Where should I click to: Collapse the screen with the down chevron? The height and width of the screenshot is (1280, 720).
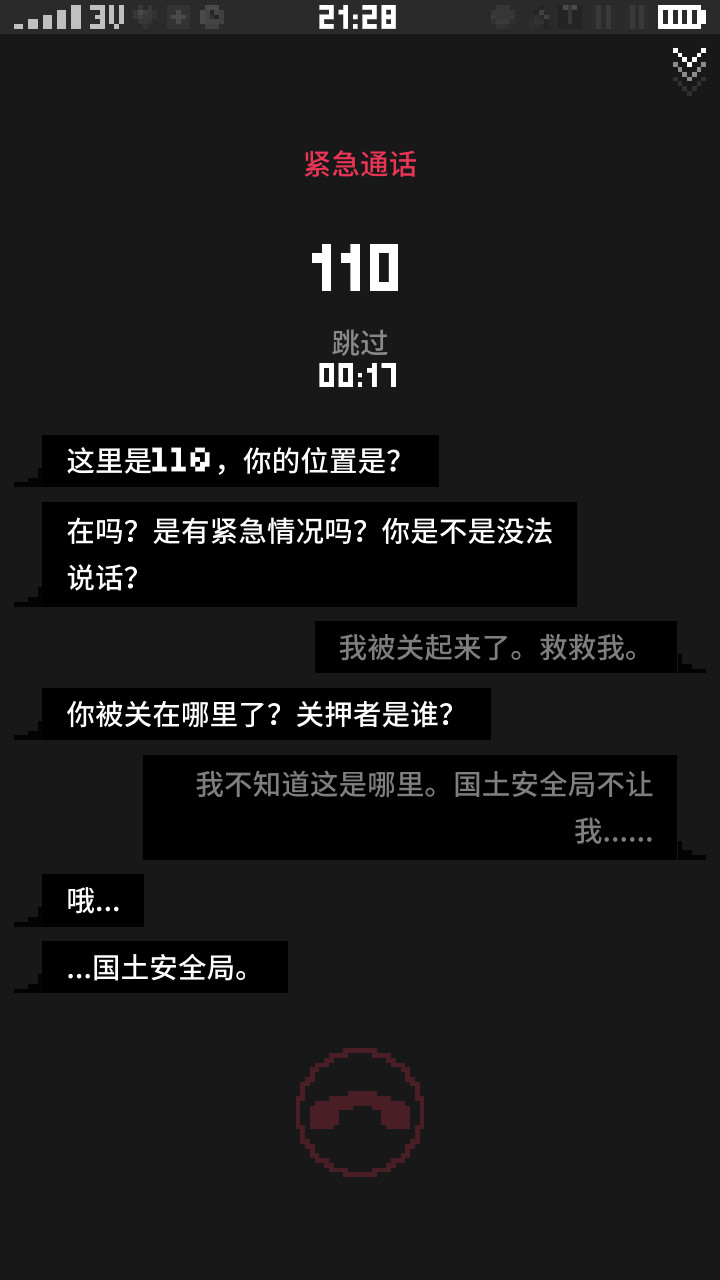(x=689, y=70)
